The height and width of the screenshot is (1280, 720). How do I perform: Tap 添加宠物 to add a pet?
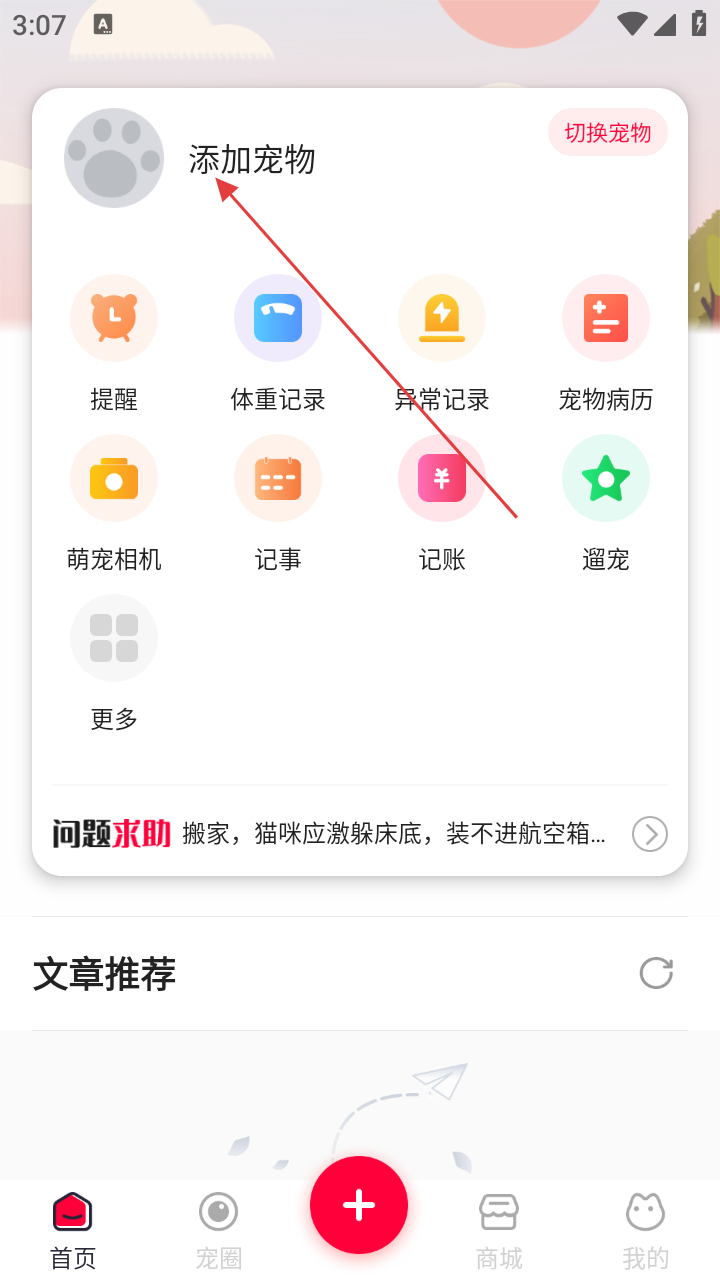(252, 160)
